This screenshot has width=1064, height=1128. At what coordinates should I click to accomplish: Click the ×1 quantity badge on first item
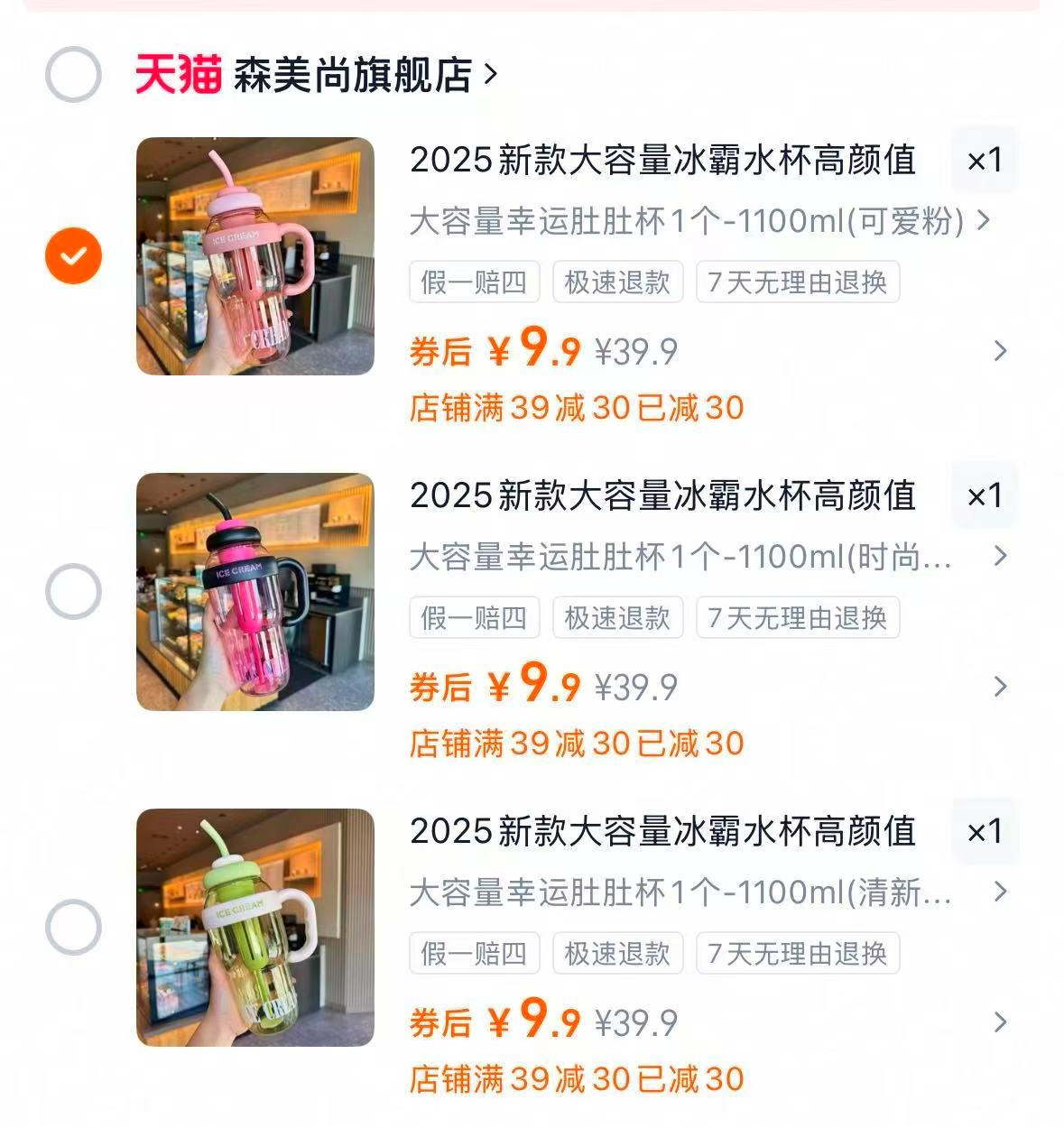coord(985,160)
